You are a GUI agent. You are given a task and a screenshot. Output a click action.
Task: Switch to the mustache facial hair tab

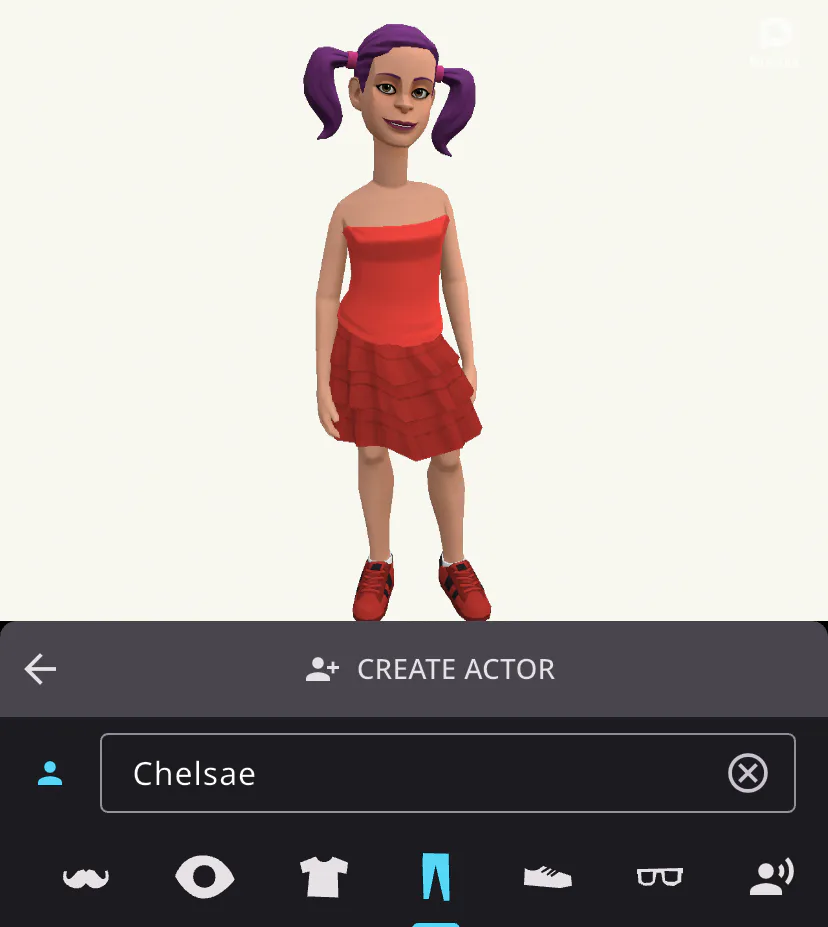pos(86,877)
